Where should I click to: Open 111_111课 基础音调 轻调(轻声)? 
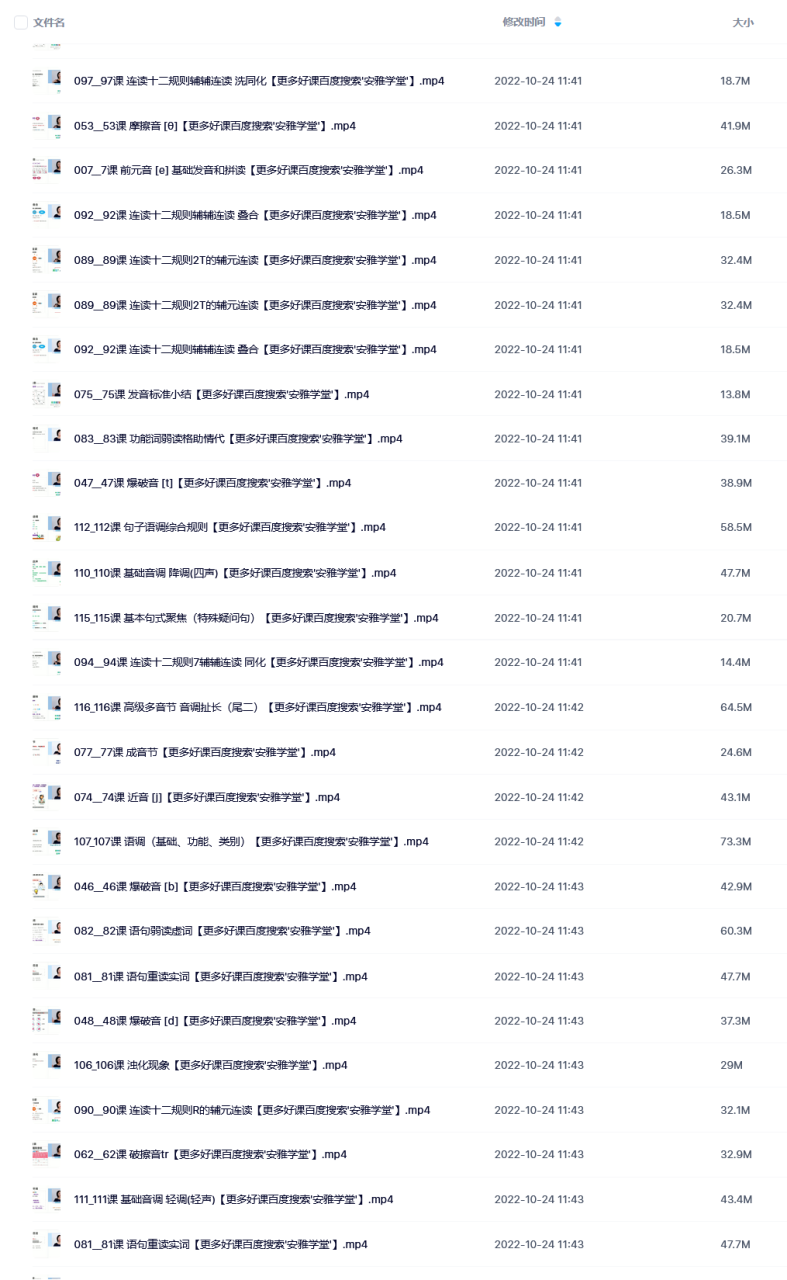pos(233,1200)
